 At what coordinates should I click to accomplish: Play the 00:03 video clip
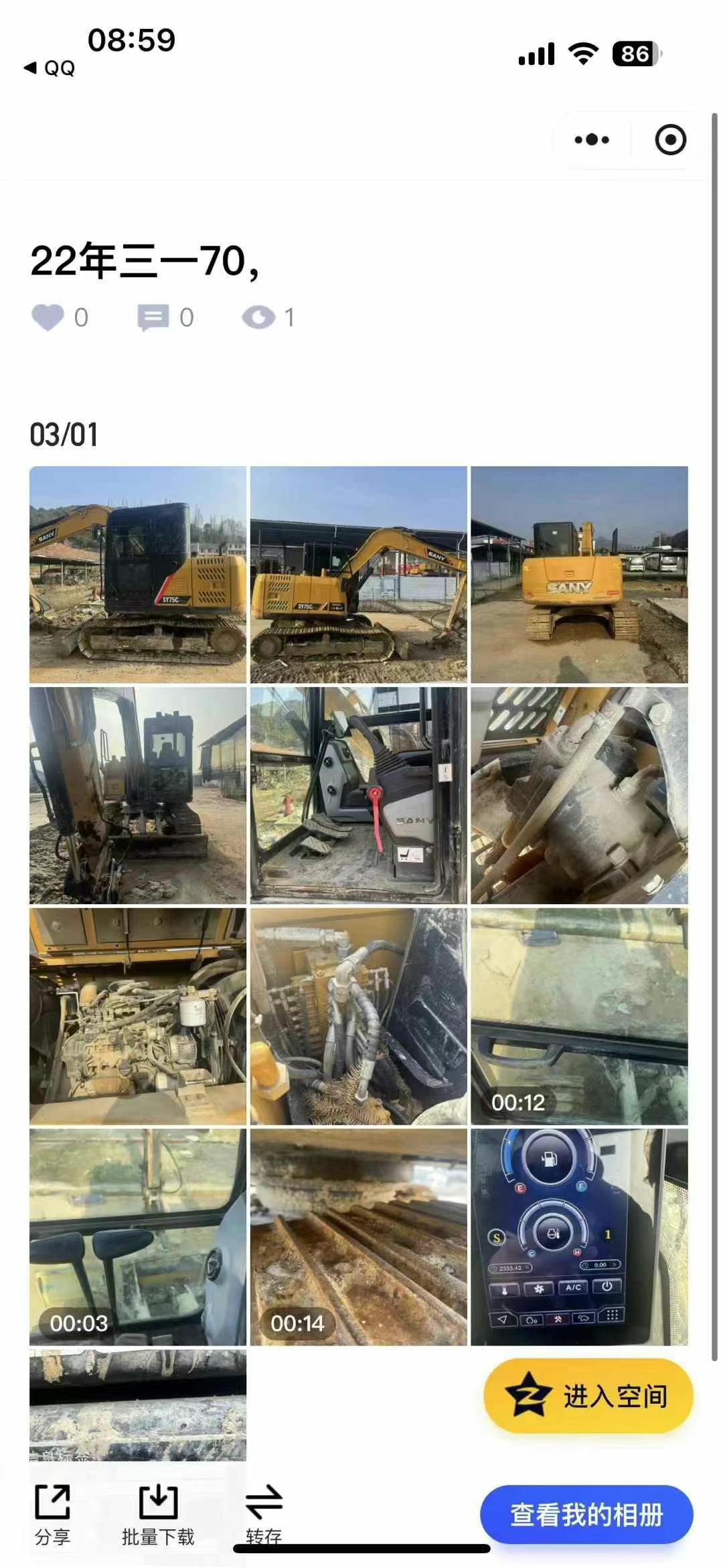(138, 1237)
